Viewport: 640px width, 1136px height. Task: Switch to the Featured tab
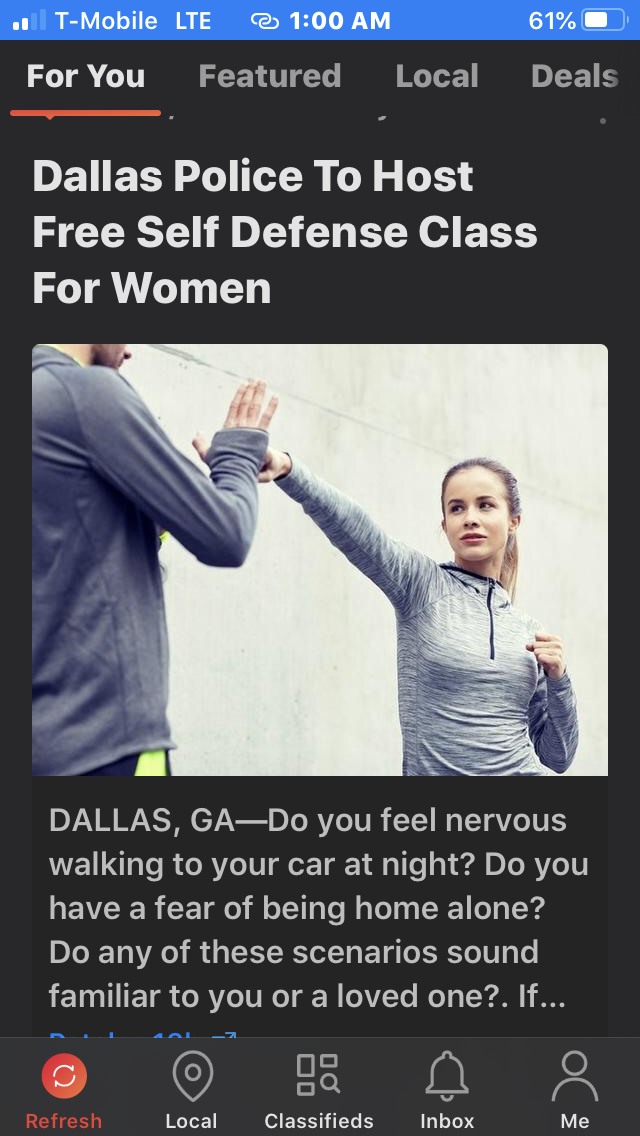pos(269,76)
